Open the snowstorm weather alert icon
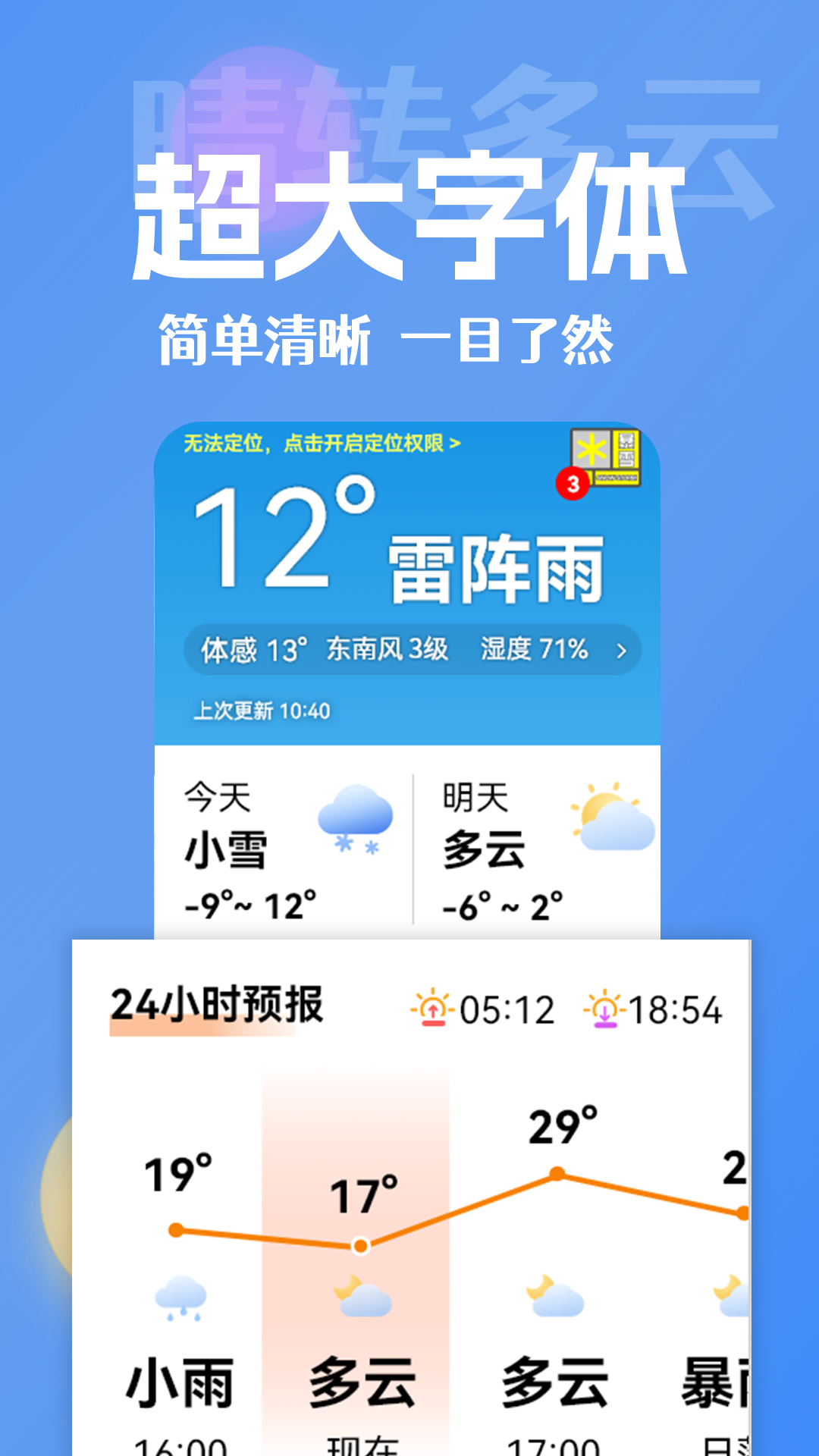819x1456 pixels. coord(607,455)
